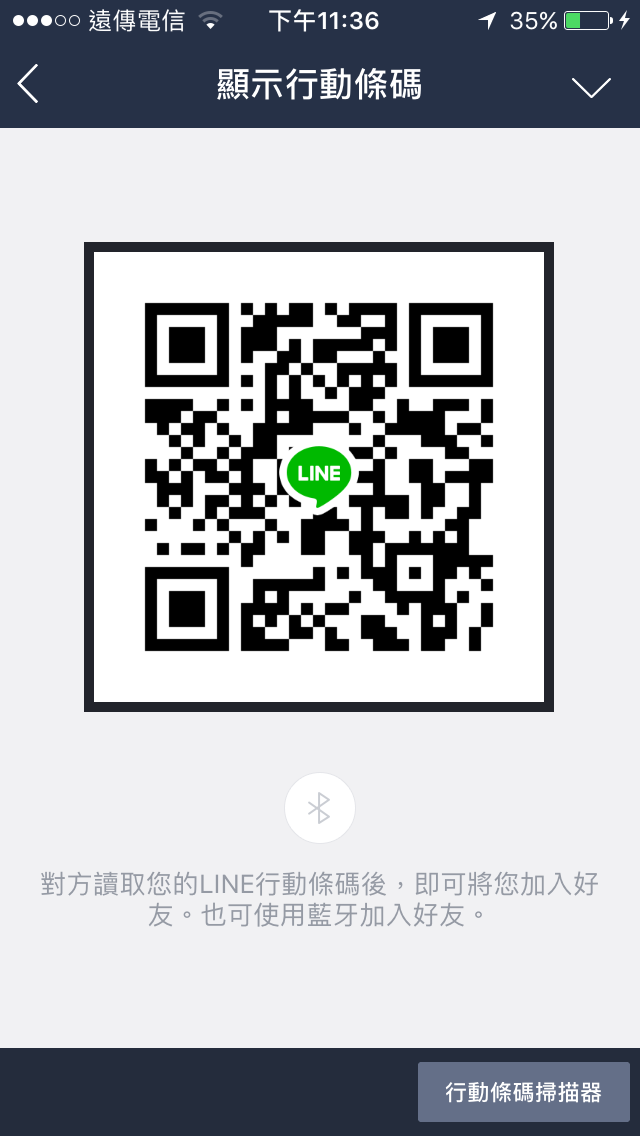Open the 行動條碼掃描器 scanner button
The height and width of the screenshot is (1136, 640).
(x=524, y=1092)
